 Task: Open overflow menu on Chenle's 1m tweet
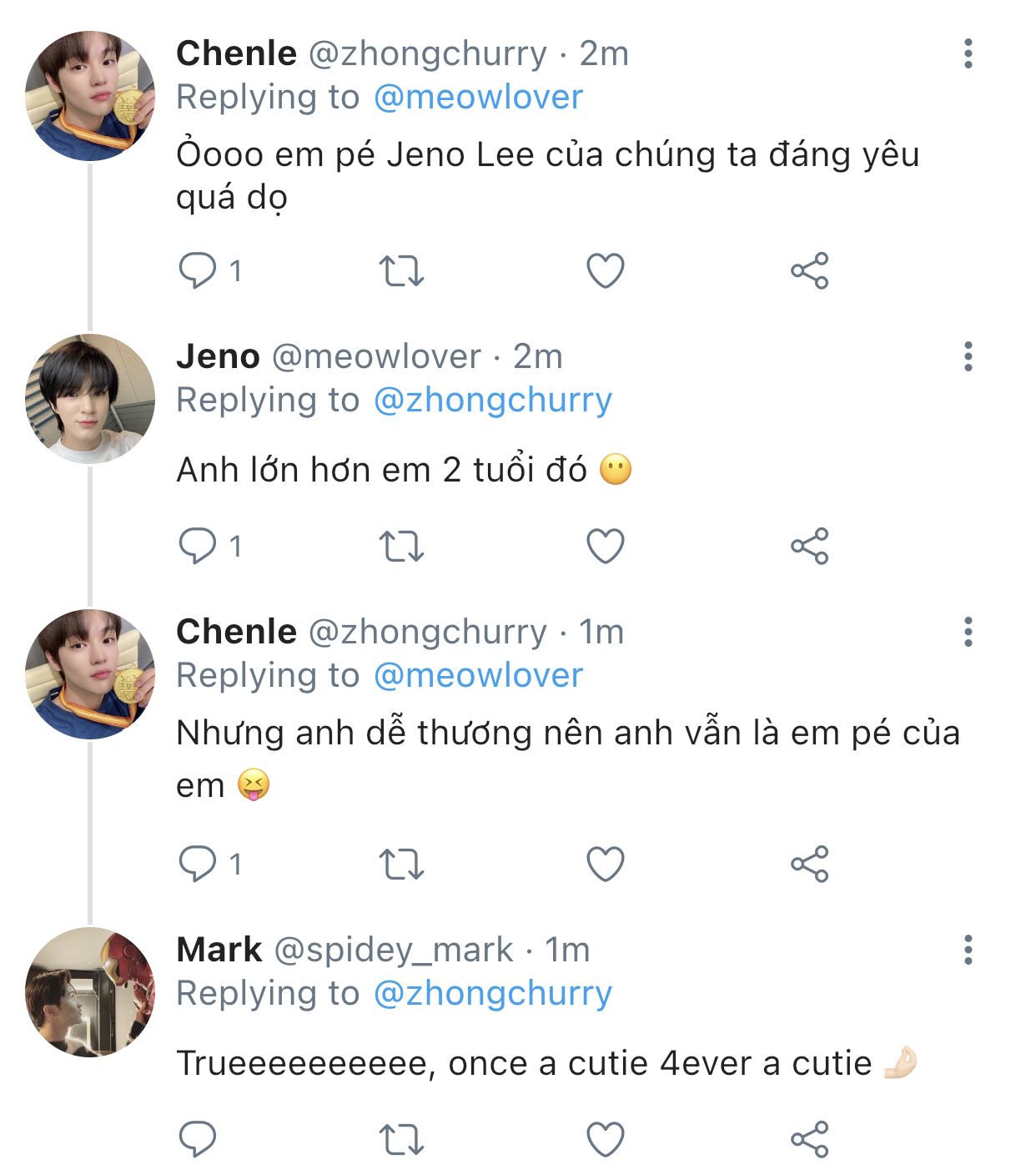tap(968, 632)
